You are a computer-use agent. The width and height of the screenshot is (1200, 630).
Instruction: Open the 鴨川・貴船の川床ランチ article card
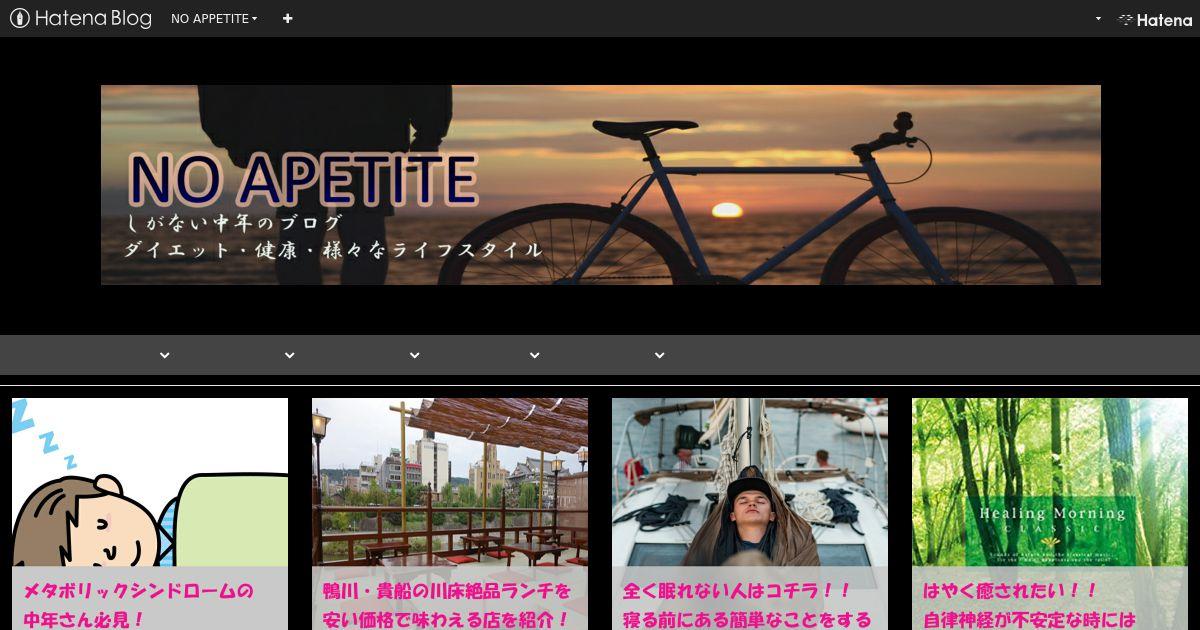click(x=450, y=514)
